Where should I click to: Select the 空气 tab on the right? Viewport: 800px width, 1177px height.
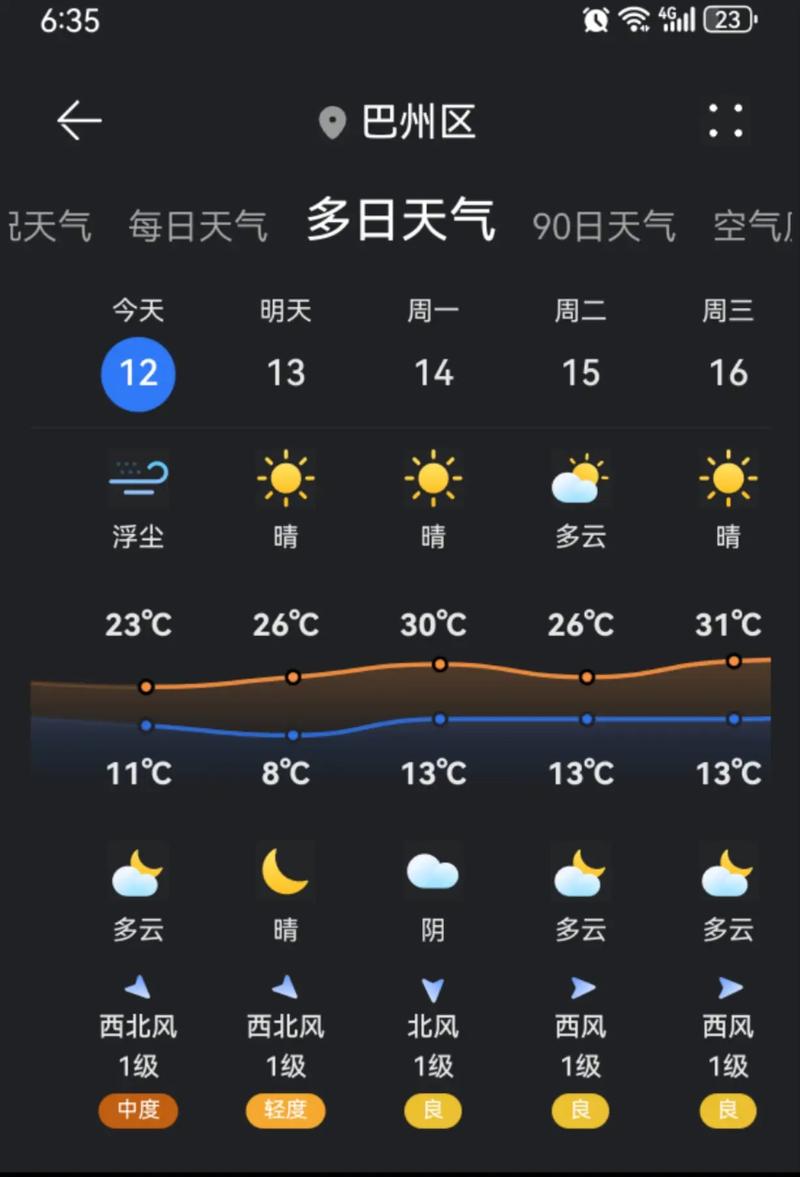click(x=755, y=226)
